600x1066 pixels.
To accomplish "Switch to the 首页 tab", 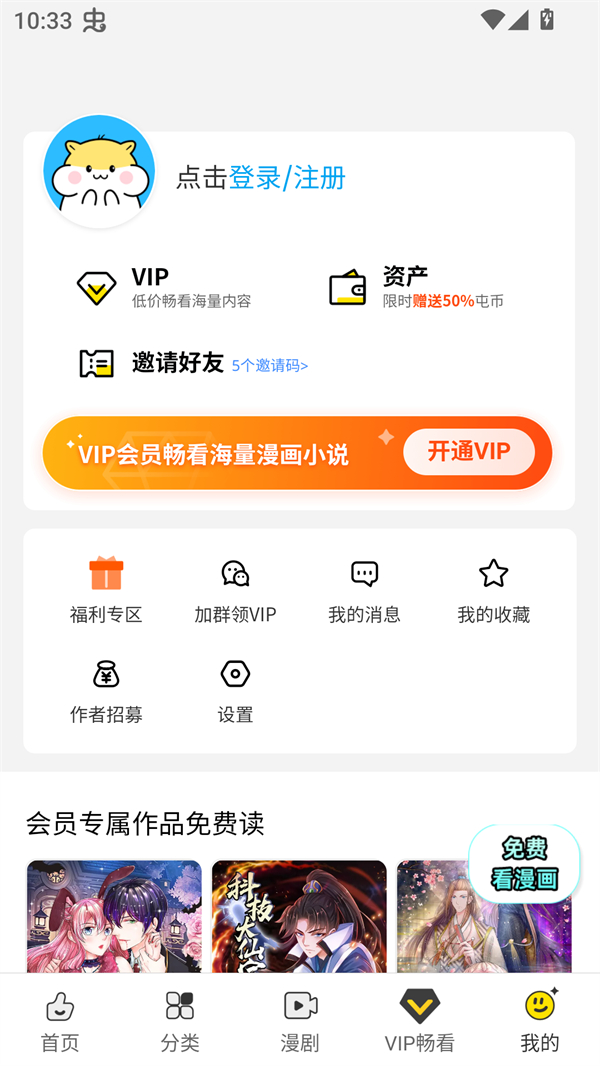I will tap(60, 1020).
